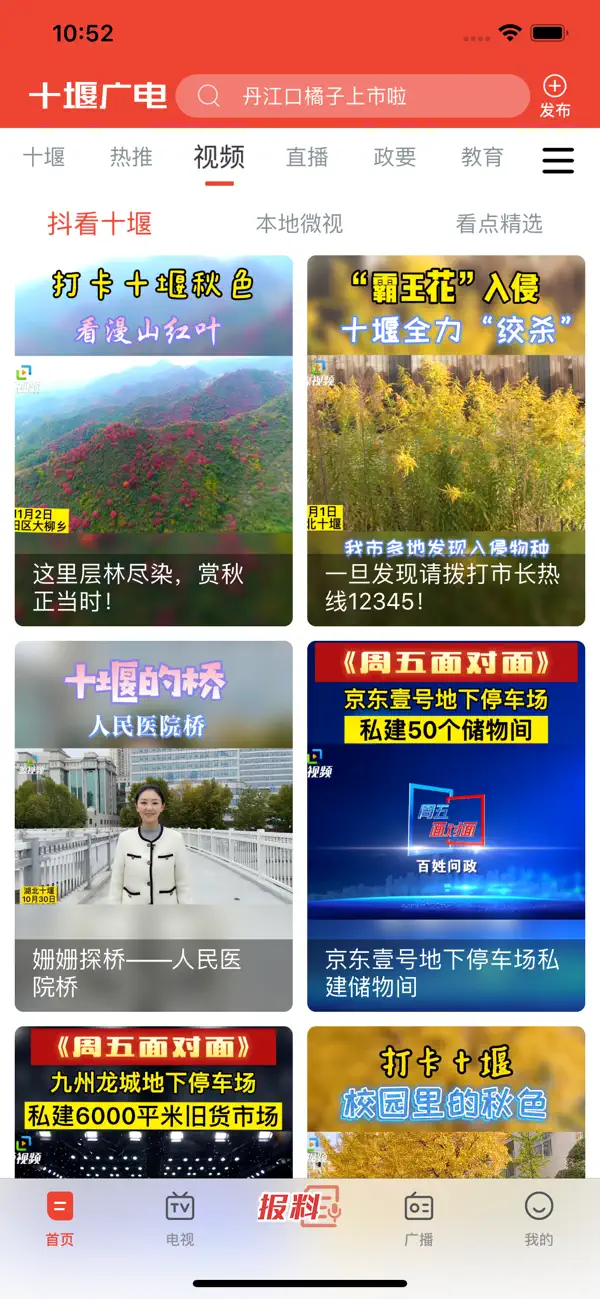Tap the search box showing 丹江口橘子上市啦
The height and width of the screenshot is (1299, 600).
pyautogui.click(x=352, y=96)
